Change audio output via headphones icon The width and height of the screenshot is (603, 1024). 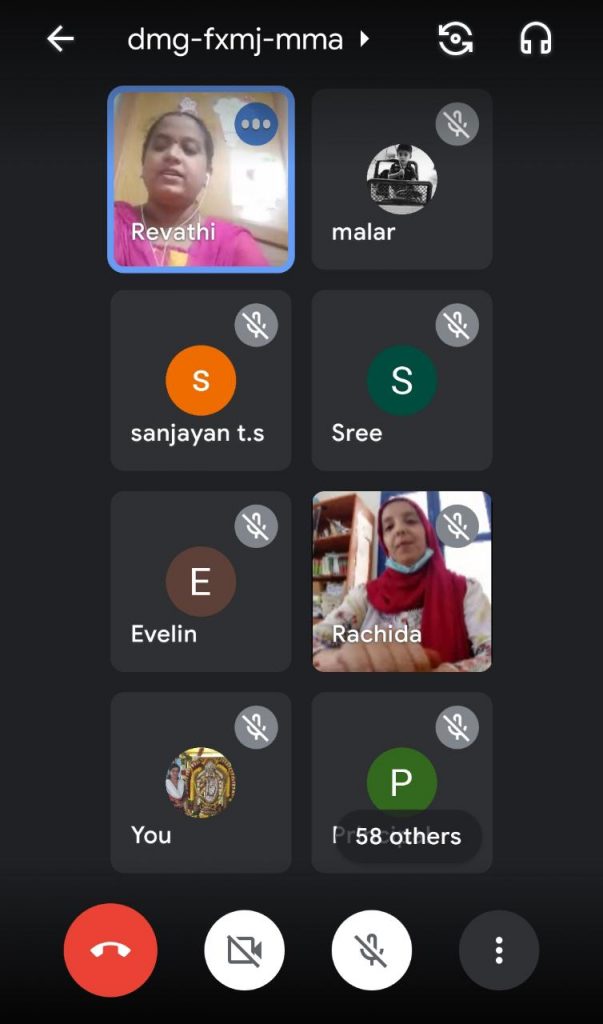[536, 39]
